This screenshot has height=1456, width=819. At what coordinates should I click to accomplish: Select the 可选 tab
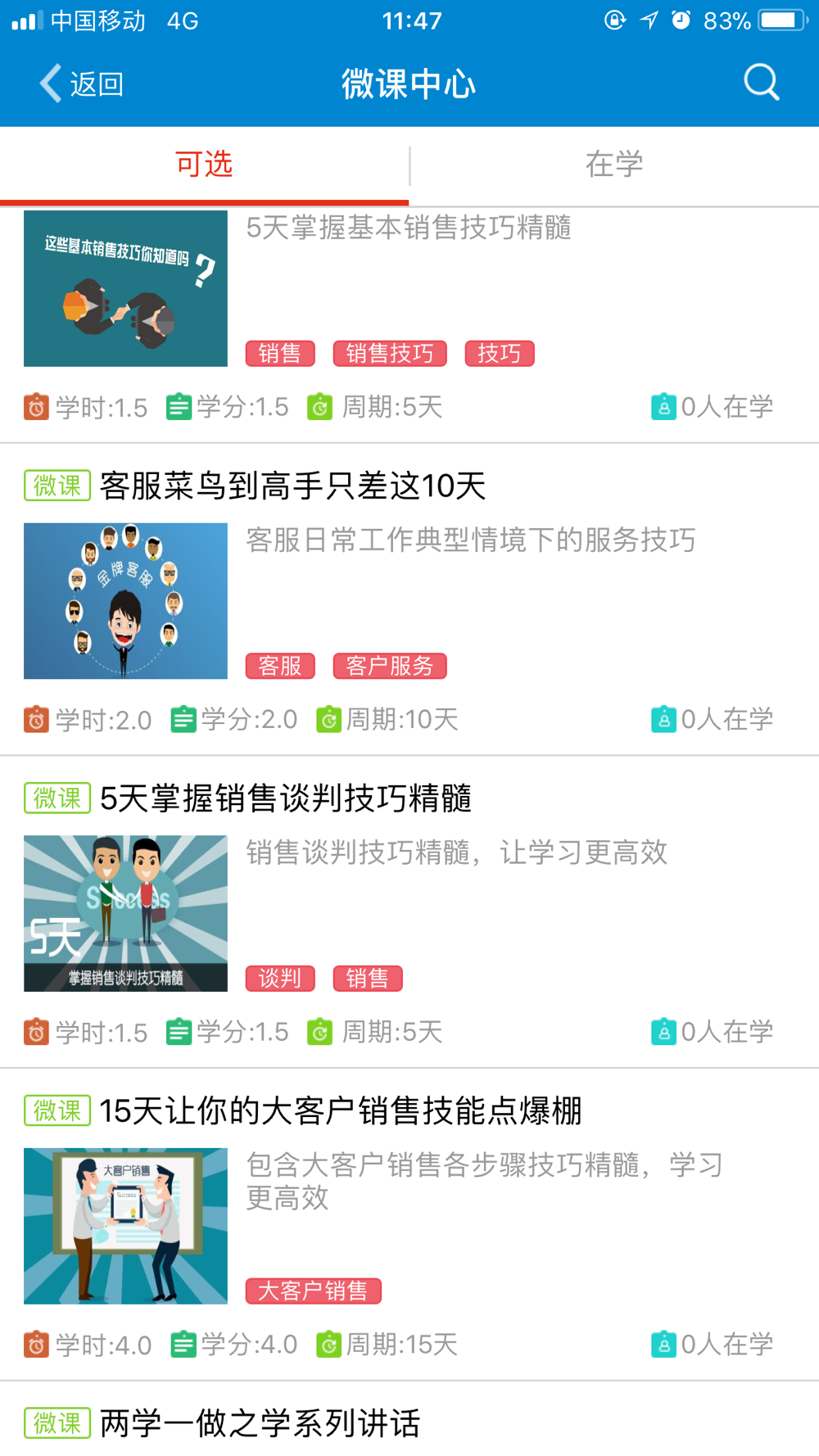[204, 165]
